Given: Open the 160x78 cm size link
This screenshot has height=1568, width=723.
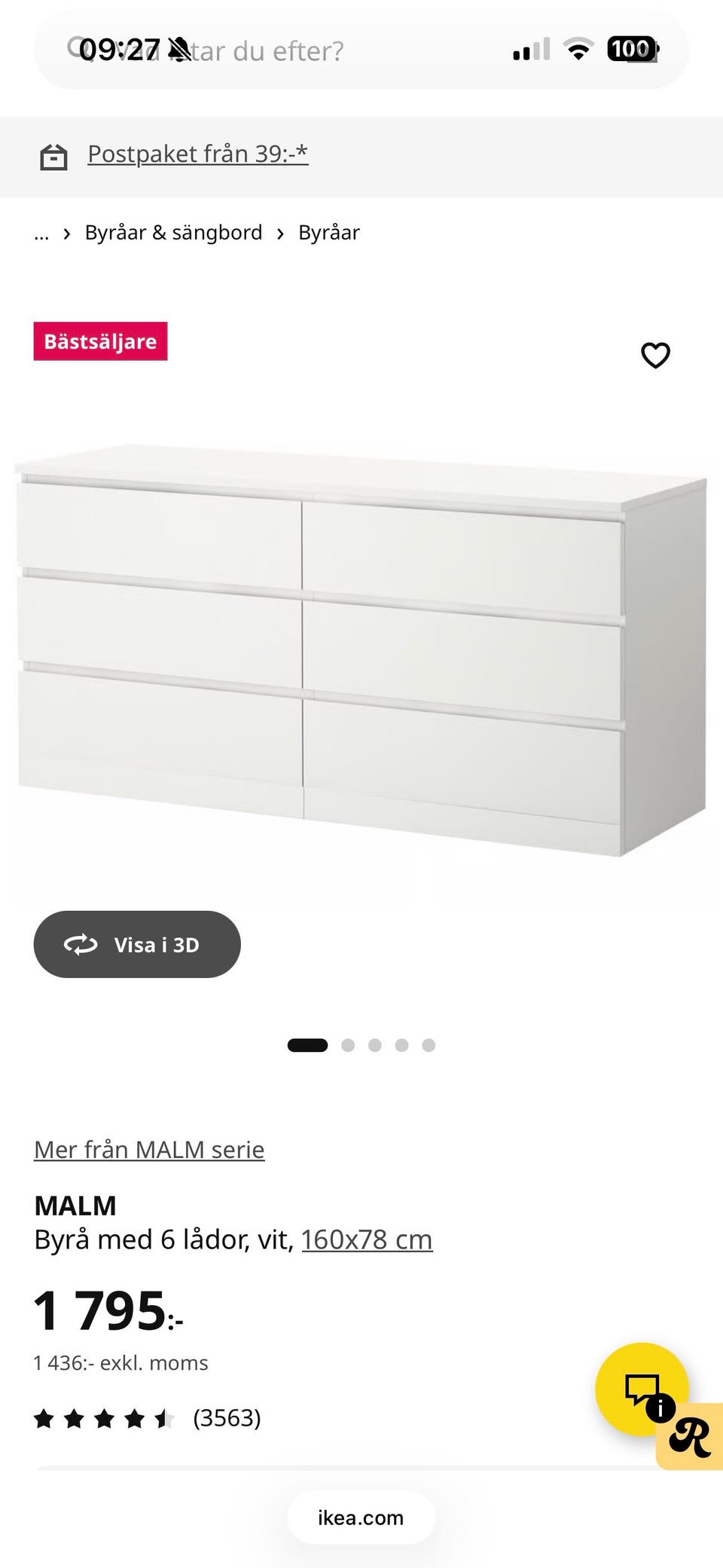Looking at the screenshot, I should [x=367, y=1239].
